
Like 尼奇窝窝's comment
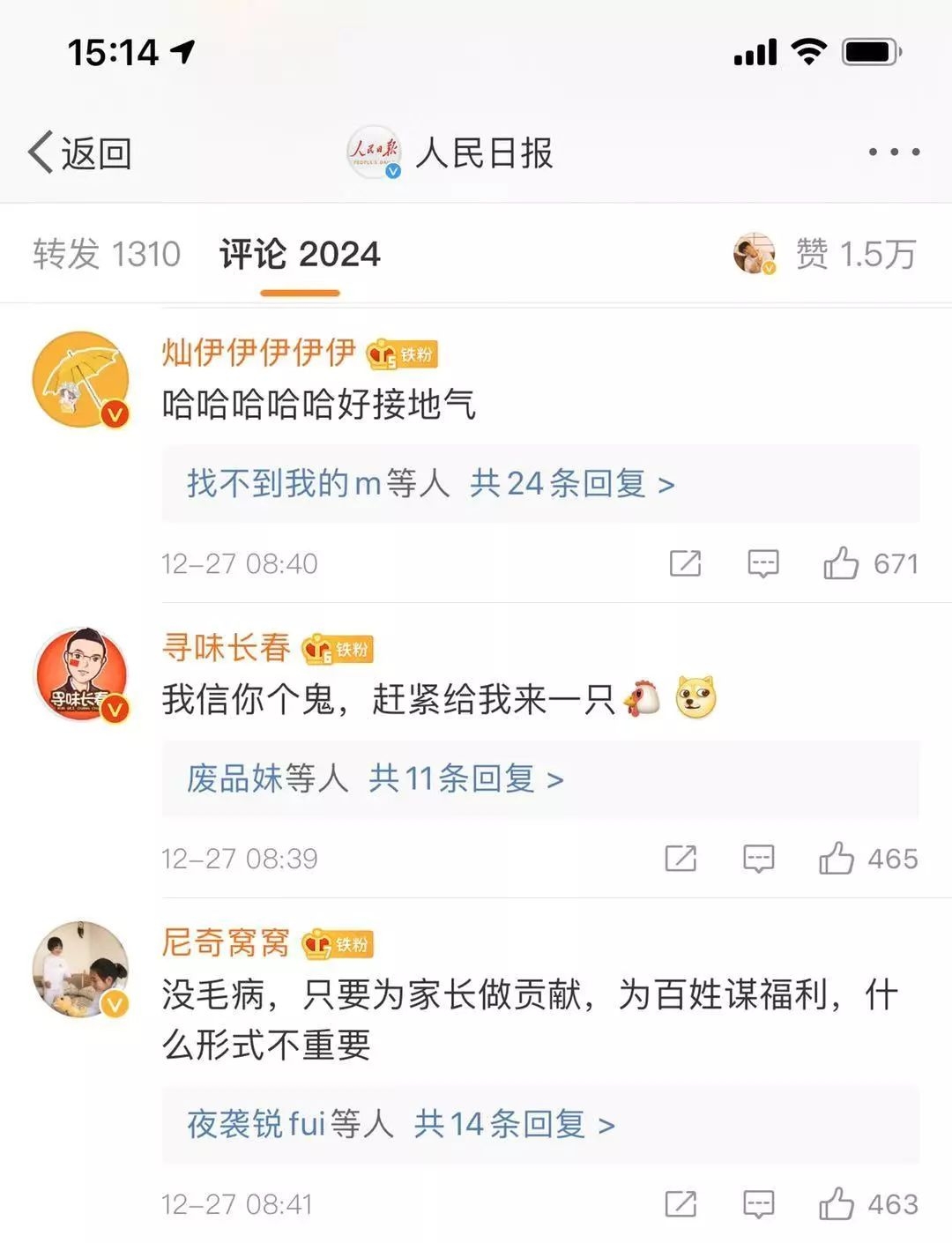tap(837, 1204)
